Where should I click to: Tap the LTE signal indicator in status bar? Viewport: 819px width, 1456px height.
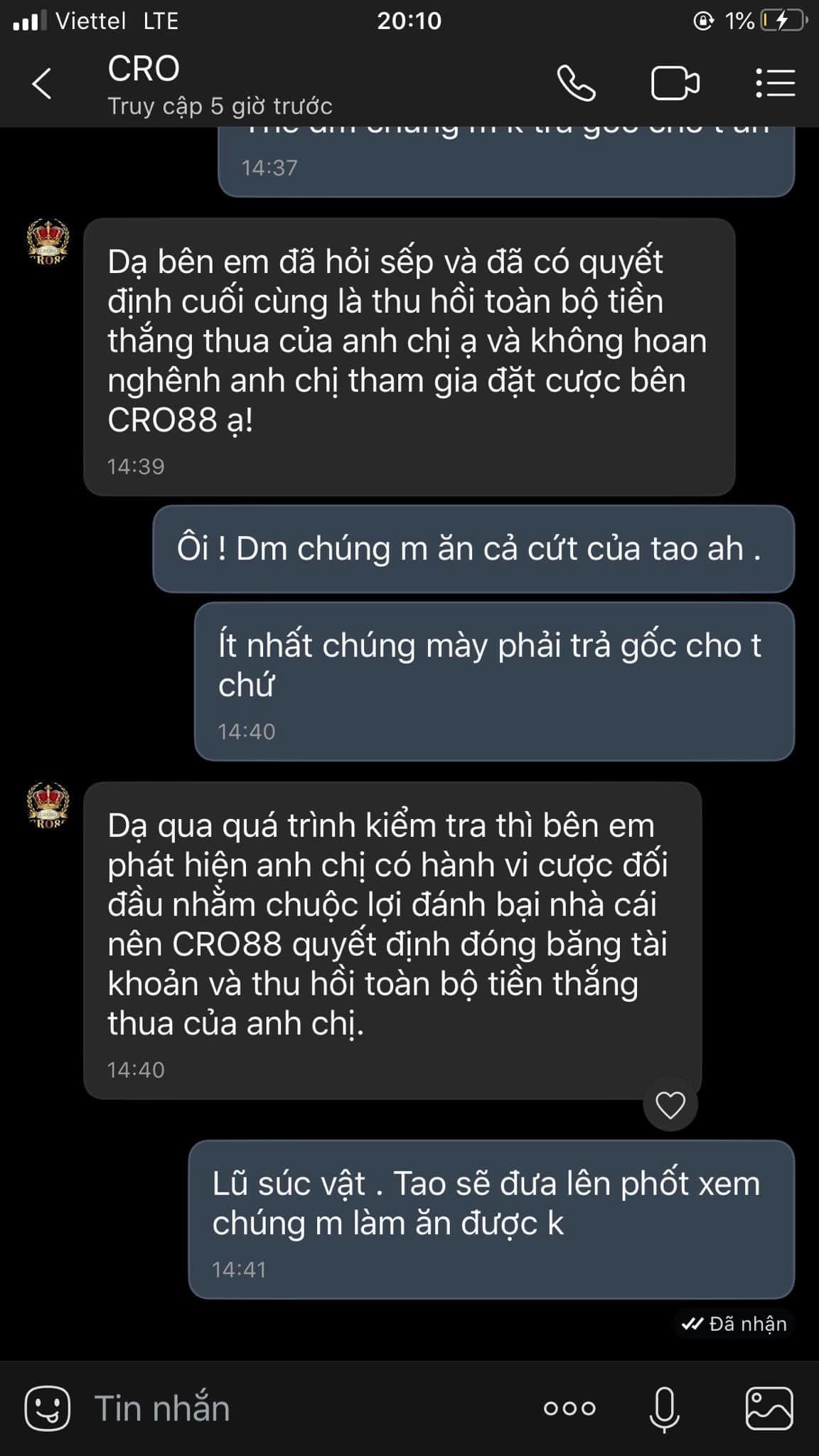(x=160, y=21)
